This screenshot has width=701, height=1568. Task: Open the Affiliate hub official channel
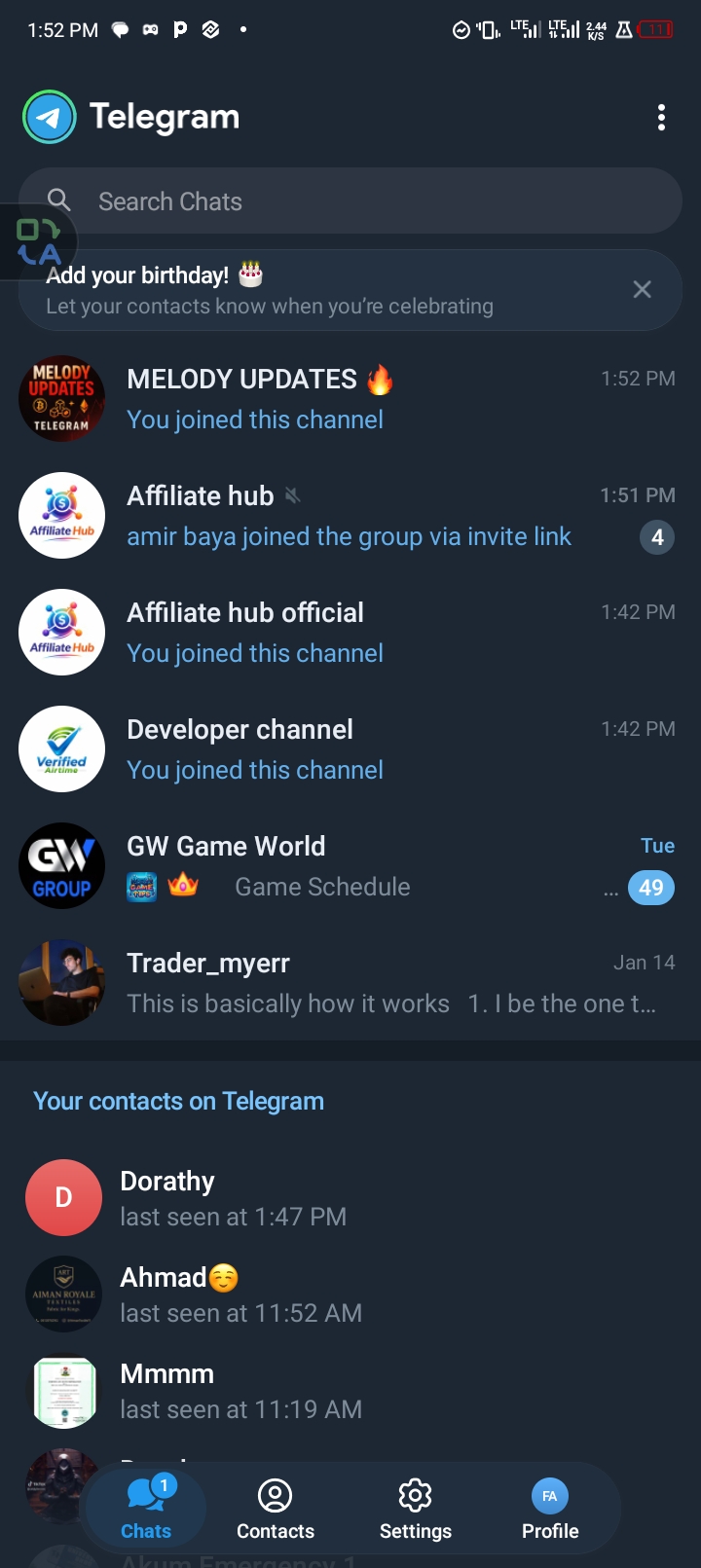click(350, 633)
